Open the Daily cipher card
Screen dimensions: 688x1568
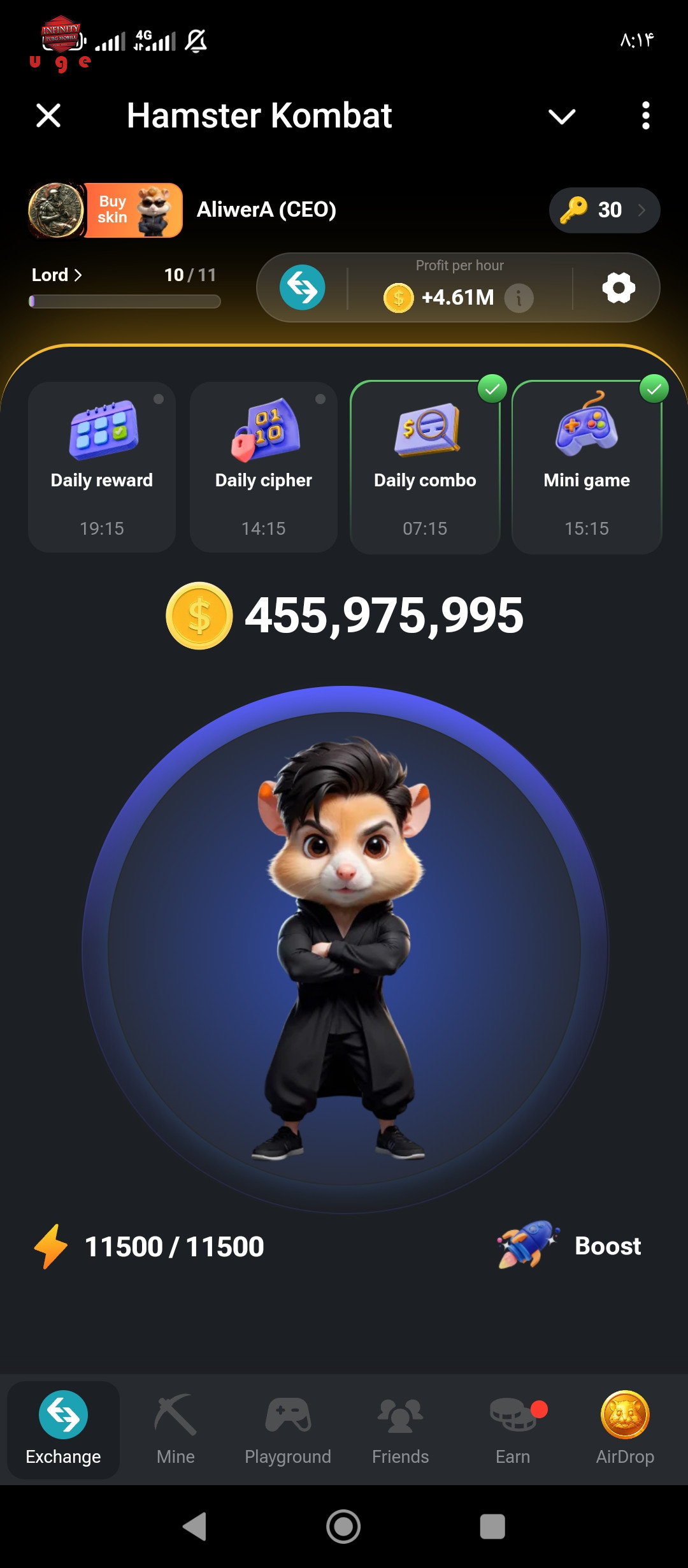pyautogui.click(x=264, y=467)
